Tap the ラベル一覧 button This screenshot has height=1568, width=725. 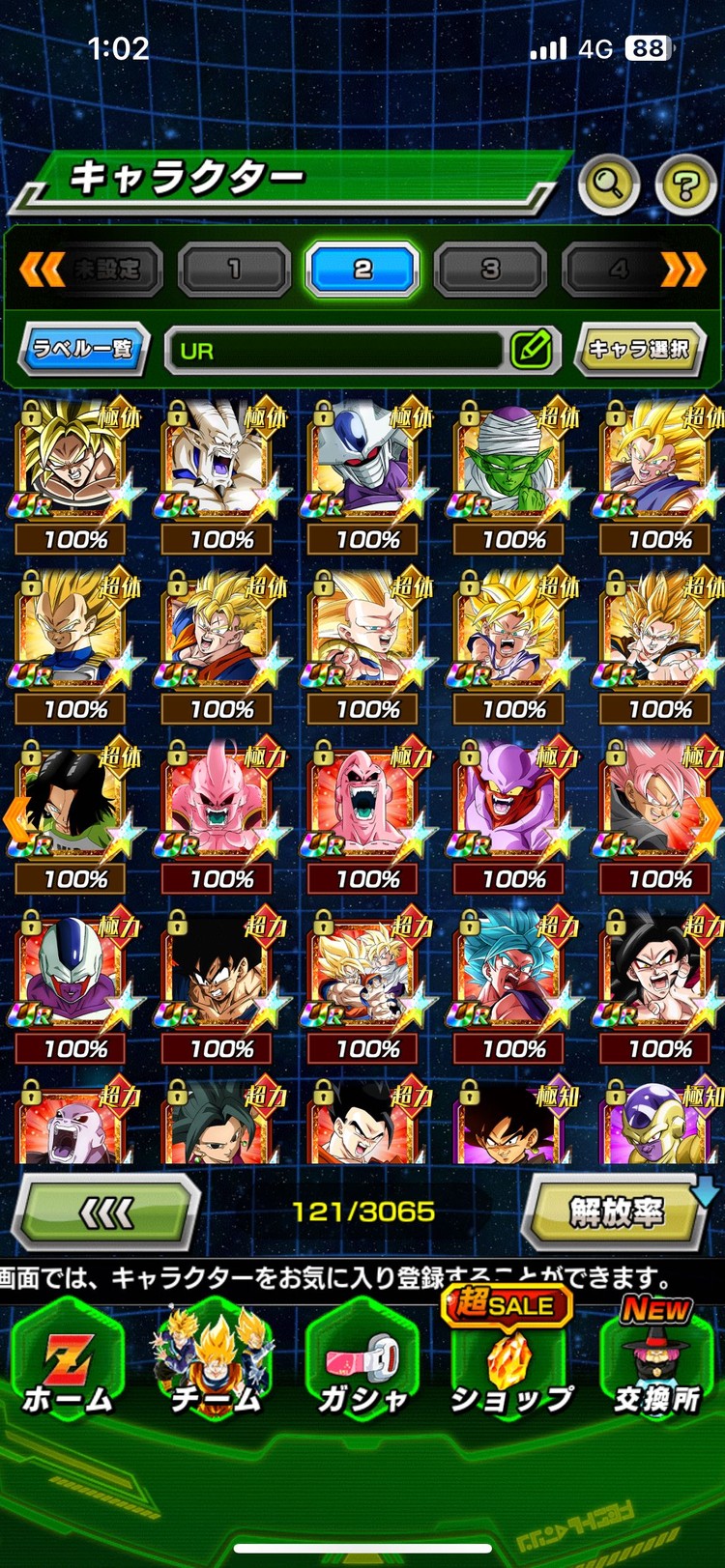click(83, 349)
